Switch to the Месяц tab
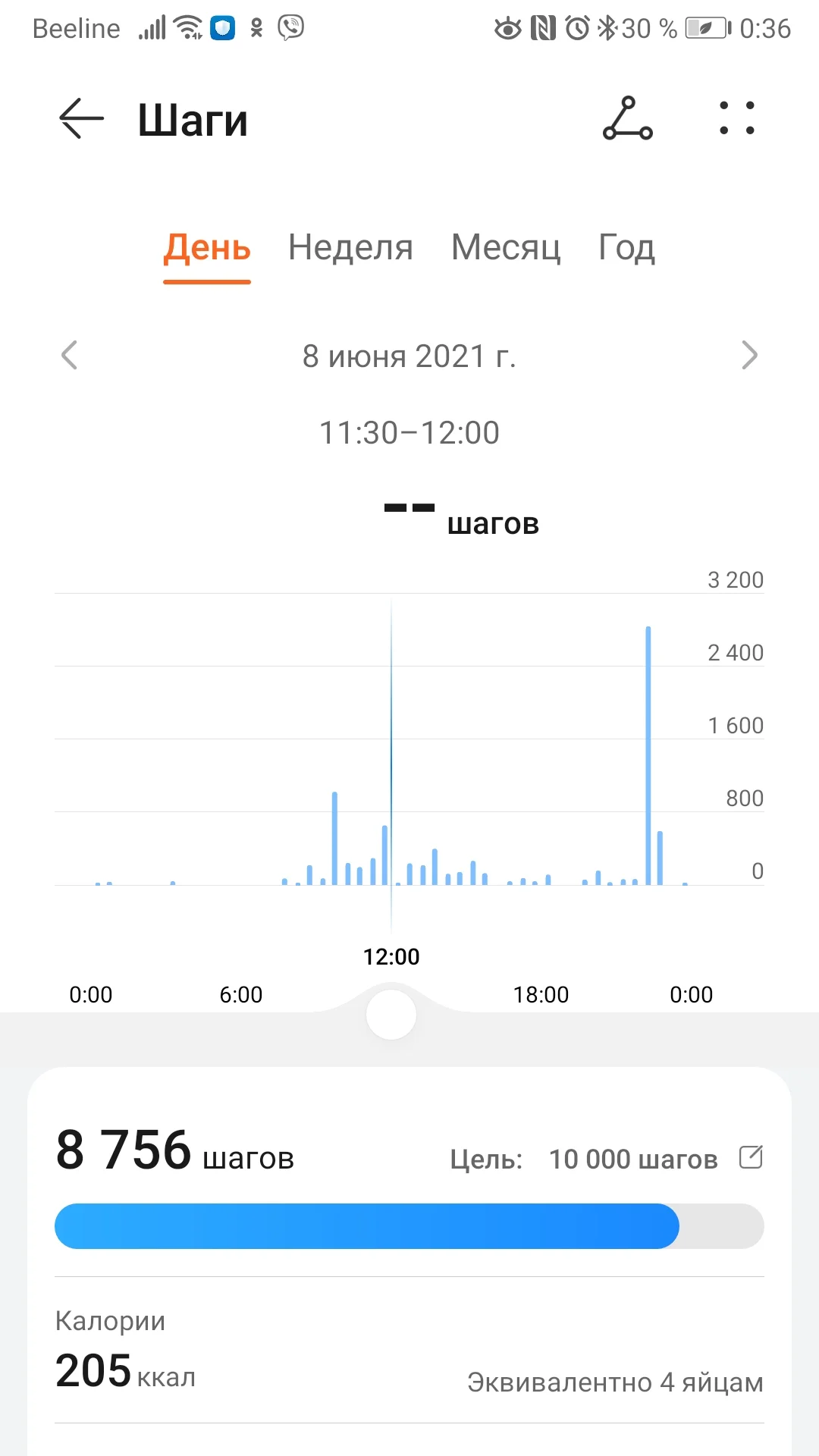Screen dimensions: 819x1456 (506, 248)
